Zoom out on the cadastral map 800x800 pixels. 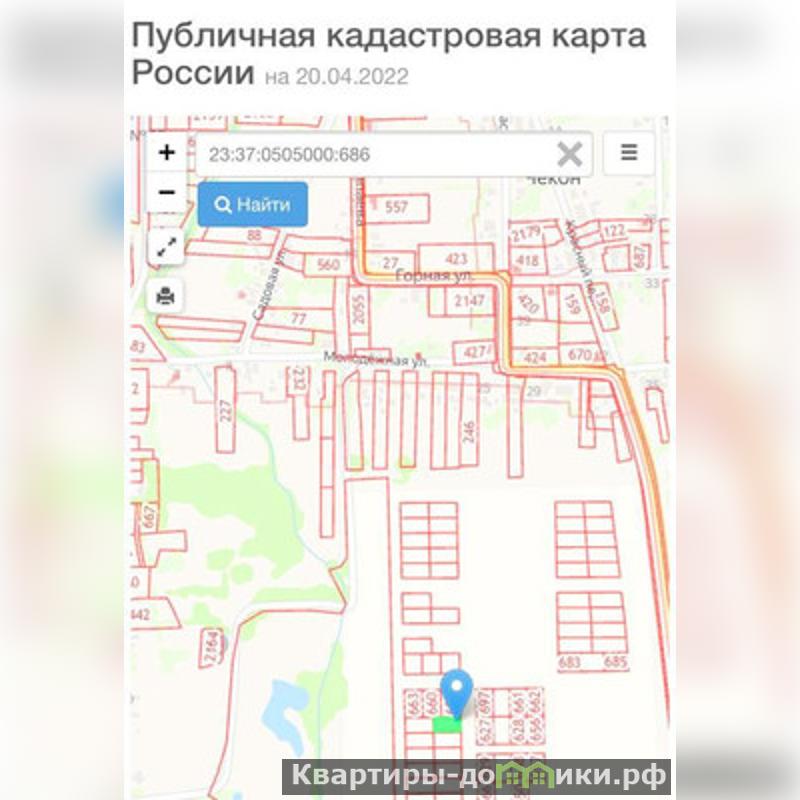pyautogui.click(x=167, y=192)
